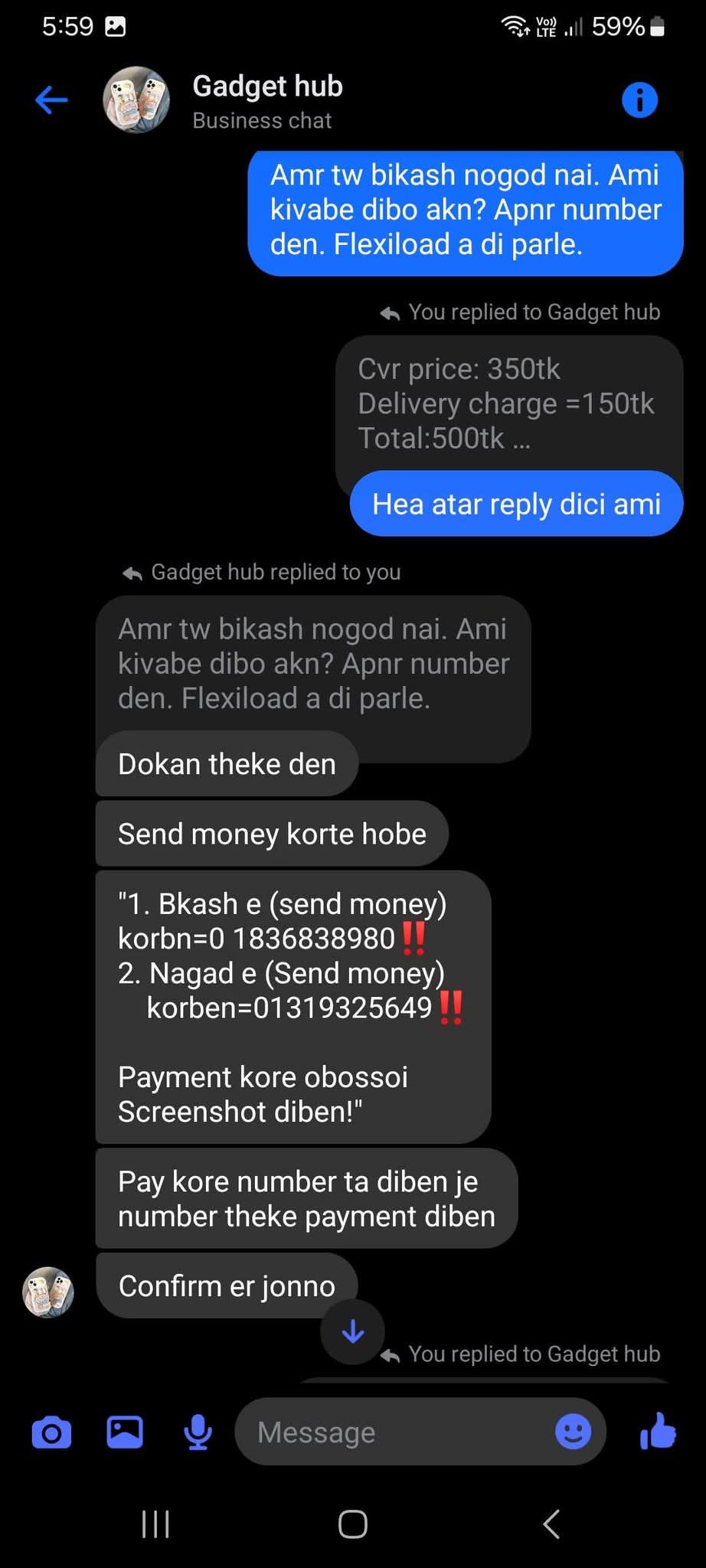Open the chat info icon
The height and width of the screenshot is (1568, 706).
639,100
